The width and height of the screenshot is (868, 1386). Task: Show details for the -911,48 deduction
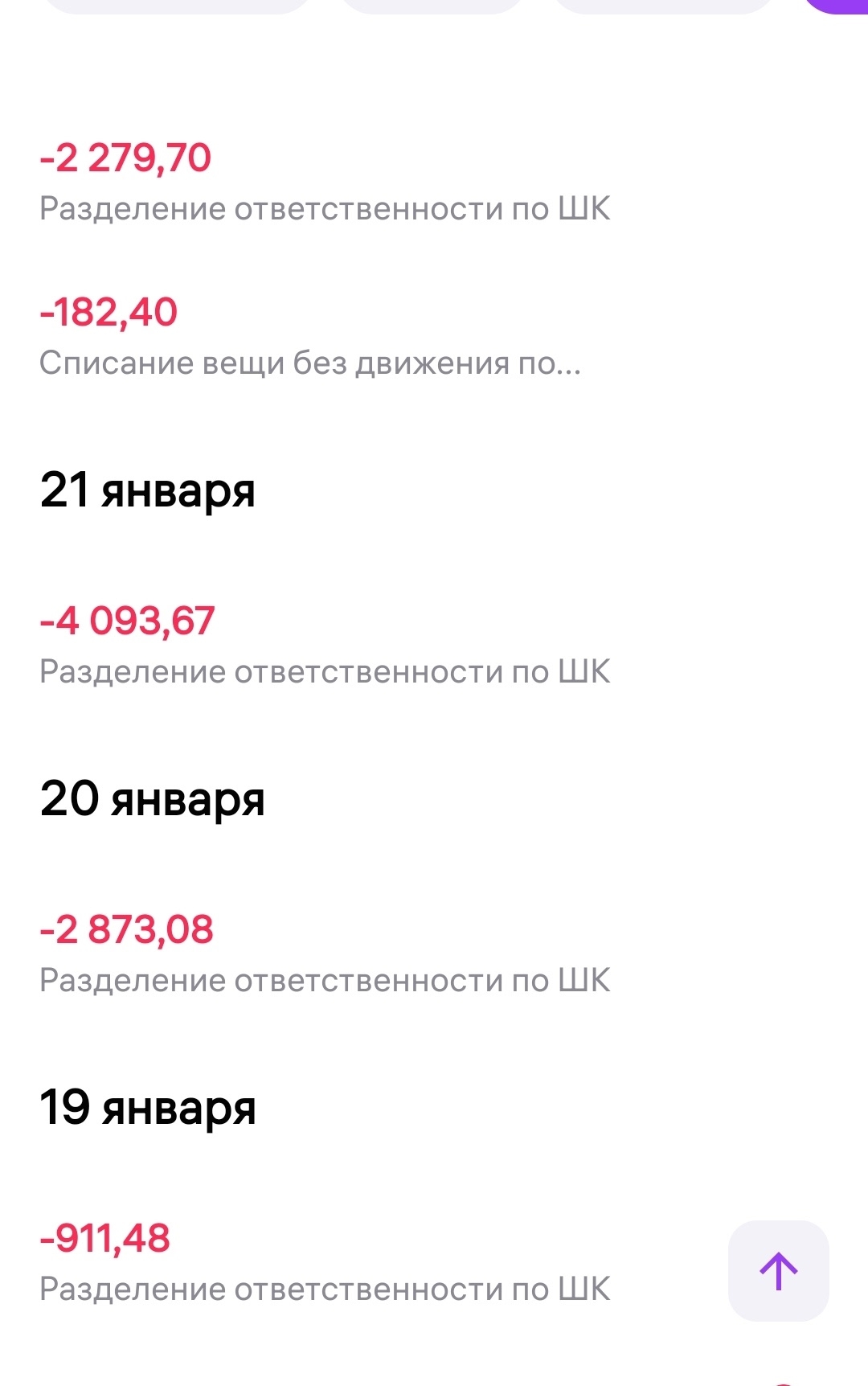point(325,1263)
